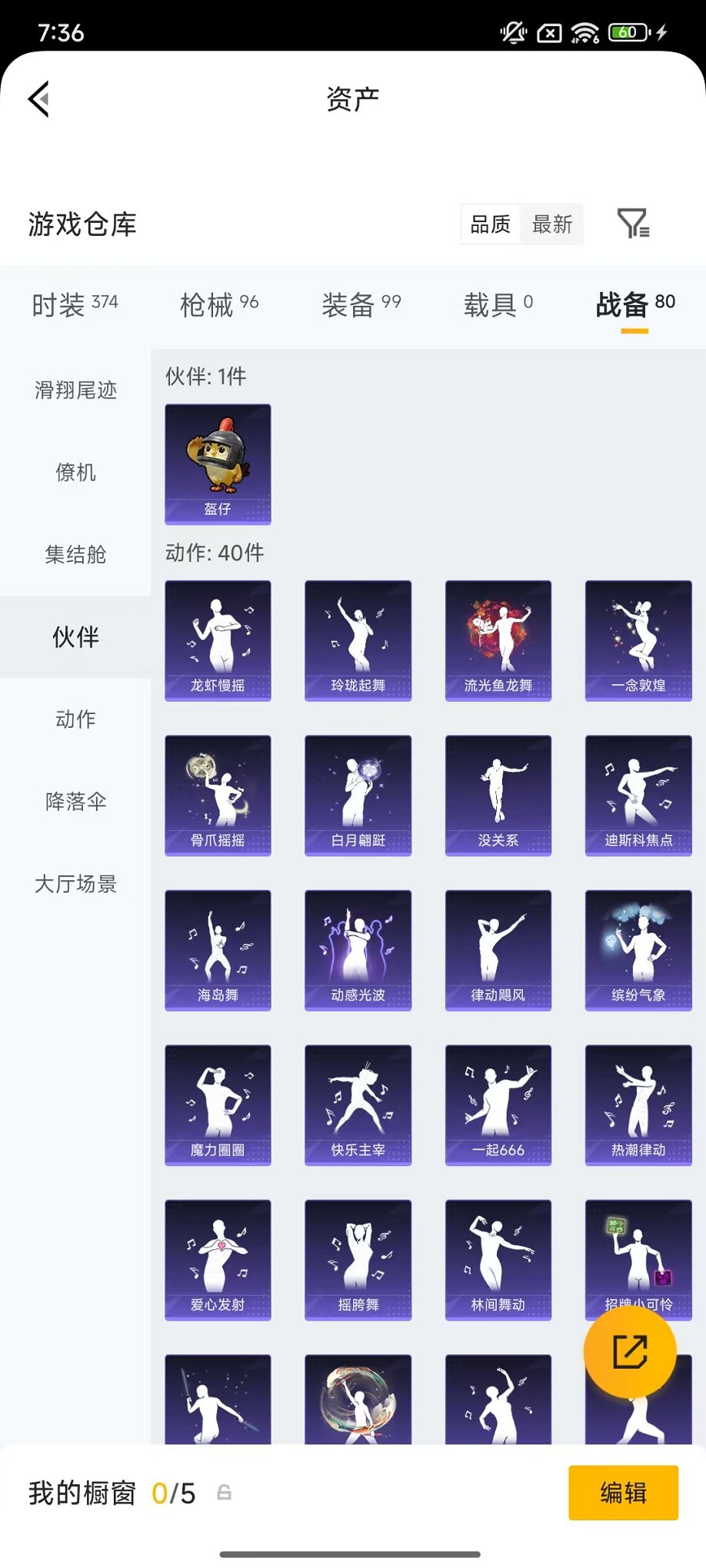706x1568 pixels.
Task: Select the 流光鱼龙舞 emote
Action: point(498,640)
